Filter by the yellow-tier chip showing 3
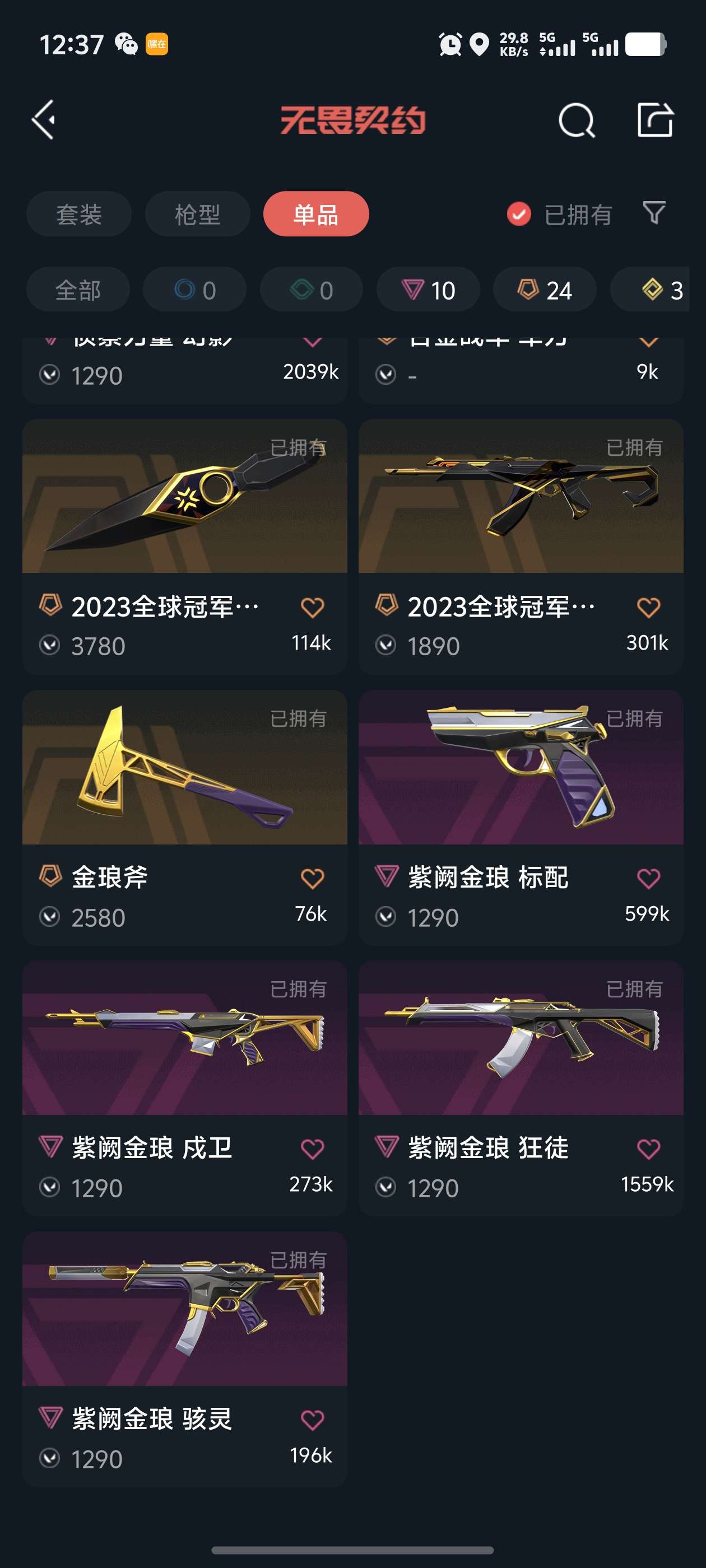 pyautogui.click(x=661, y=290)
